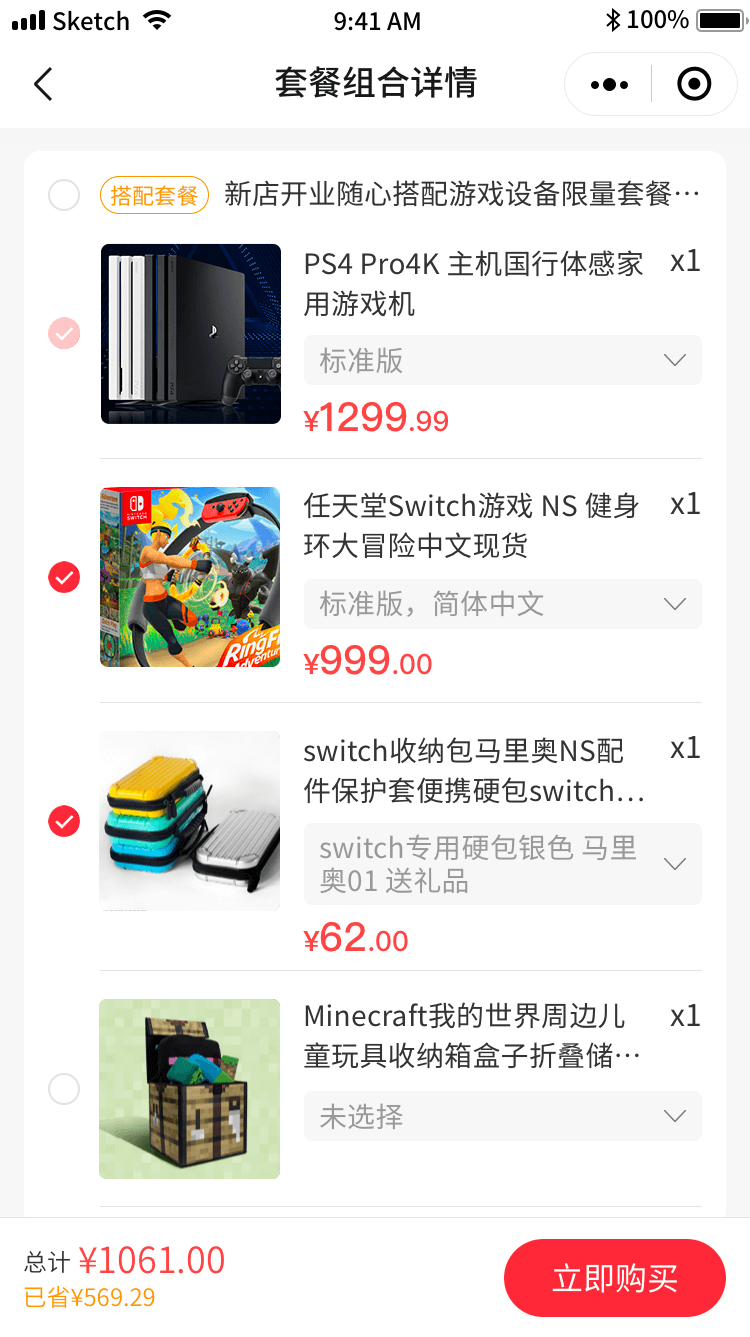Screen dimensions: 750x1337
Task: Tap 立即购买 to buy now
Action: coord(614,1278)
